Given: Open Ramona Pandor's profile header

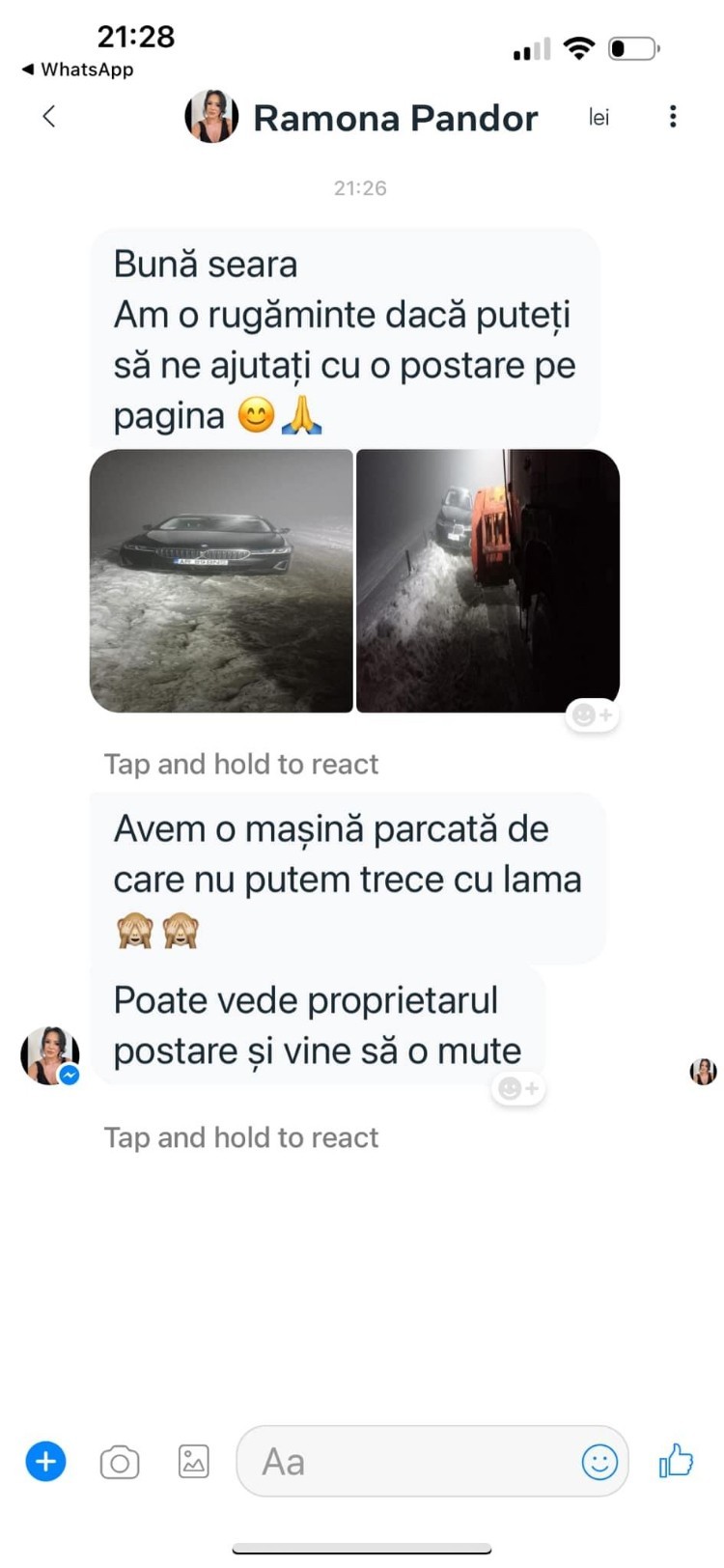Looking at the screenshot, I should (361, 117).
